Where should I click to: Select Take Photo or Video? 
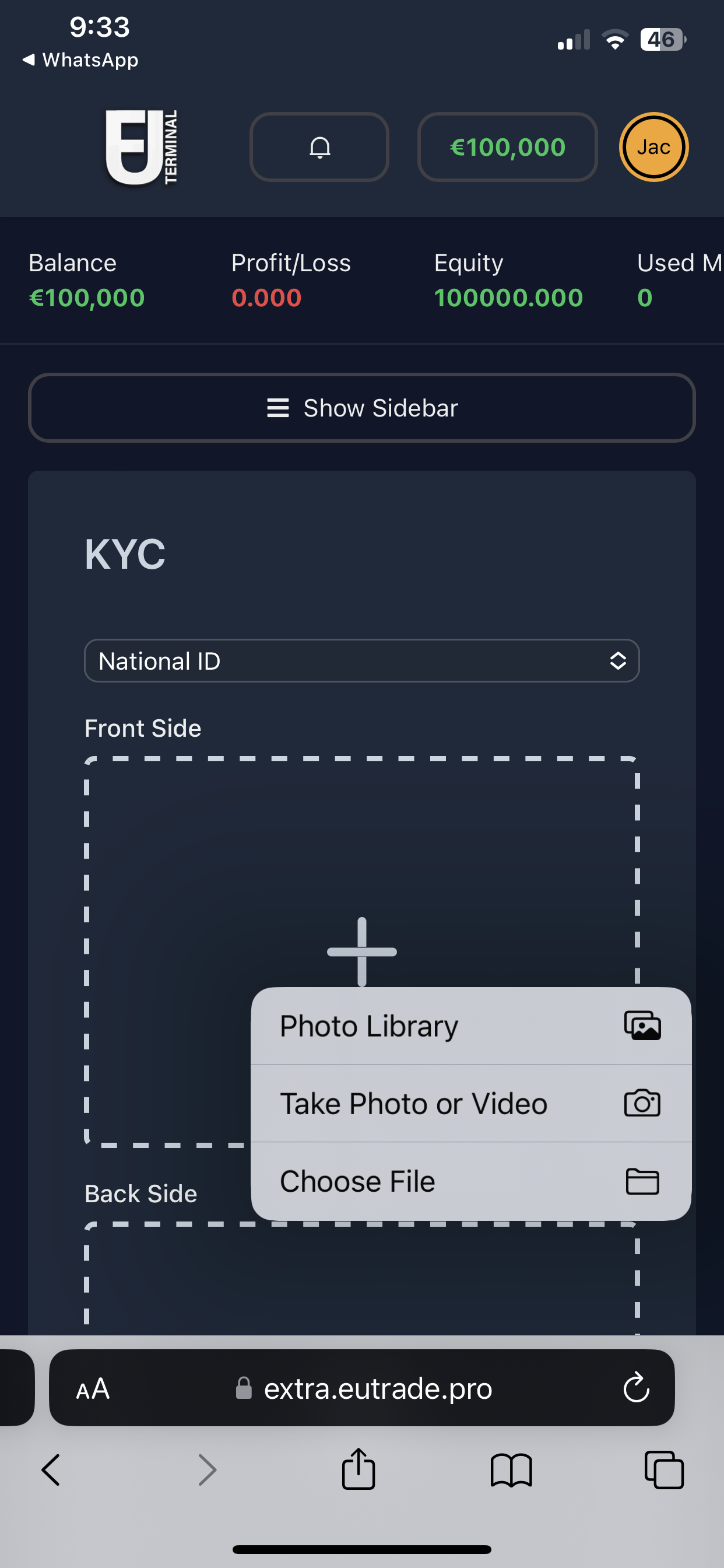[471, 1104]
